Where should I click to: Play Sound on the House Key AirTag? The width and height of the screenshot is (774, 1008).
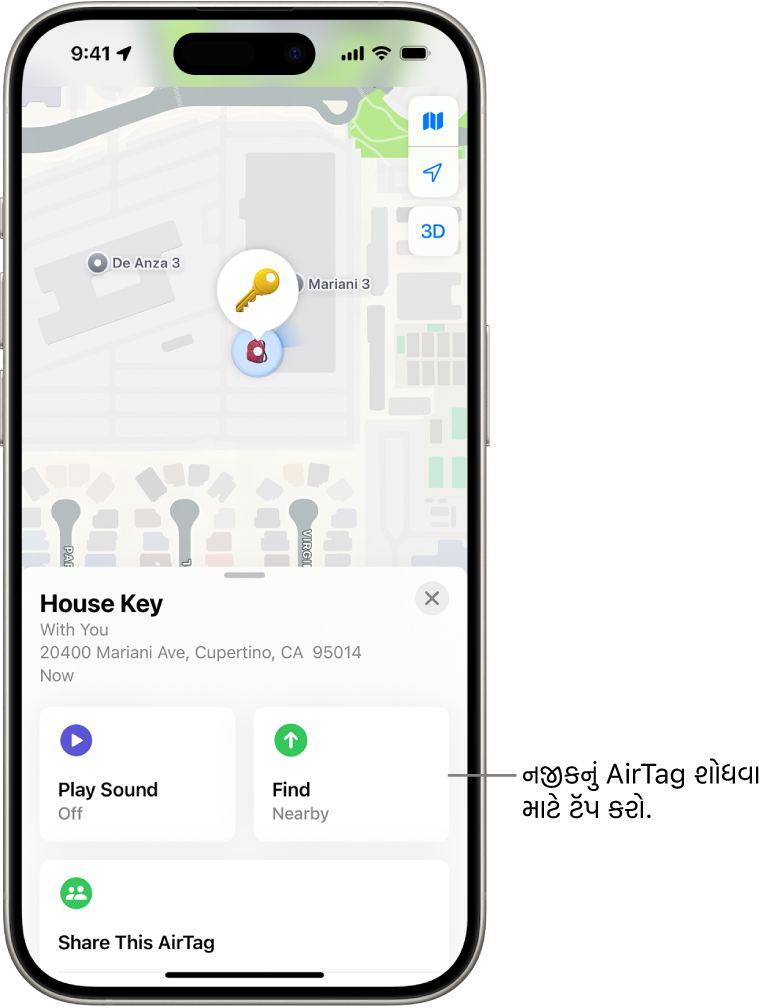[138, 774]
